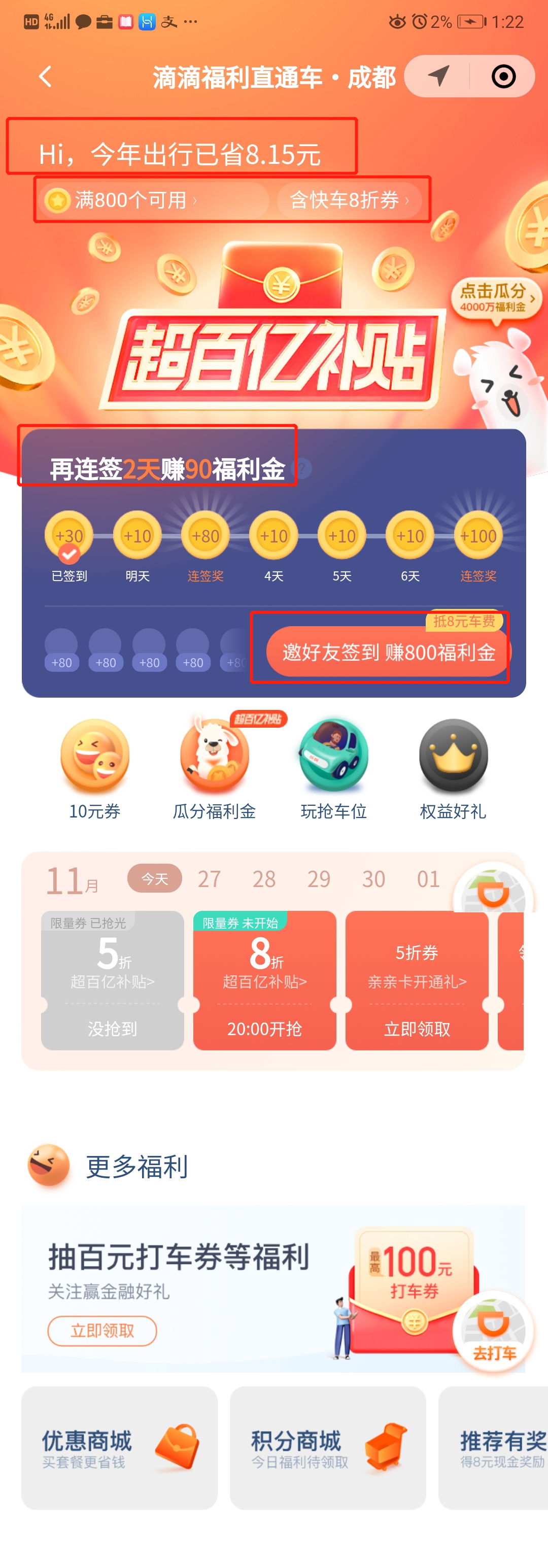Image resolution: width=548 pixels, height=1568 pixels.
Task: Go back from the 滴滴福利直通车 page
Action: click(x=45, y=77)
